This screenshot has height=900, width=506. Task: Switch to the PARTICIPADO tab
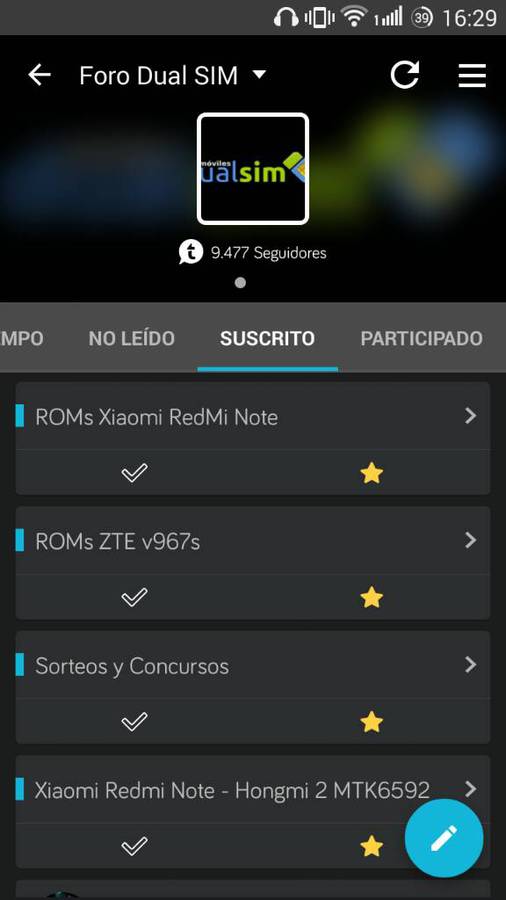421,339
